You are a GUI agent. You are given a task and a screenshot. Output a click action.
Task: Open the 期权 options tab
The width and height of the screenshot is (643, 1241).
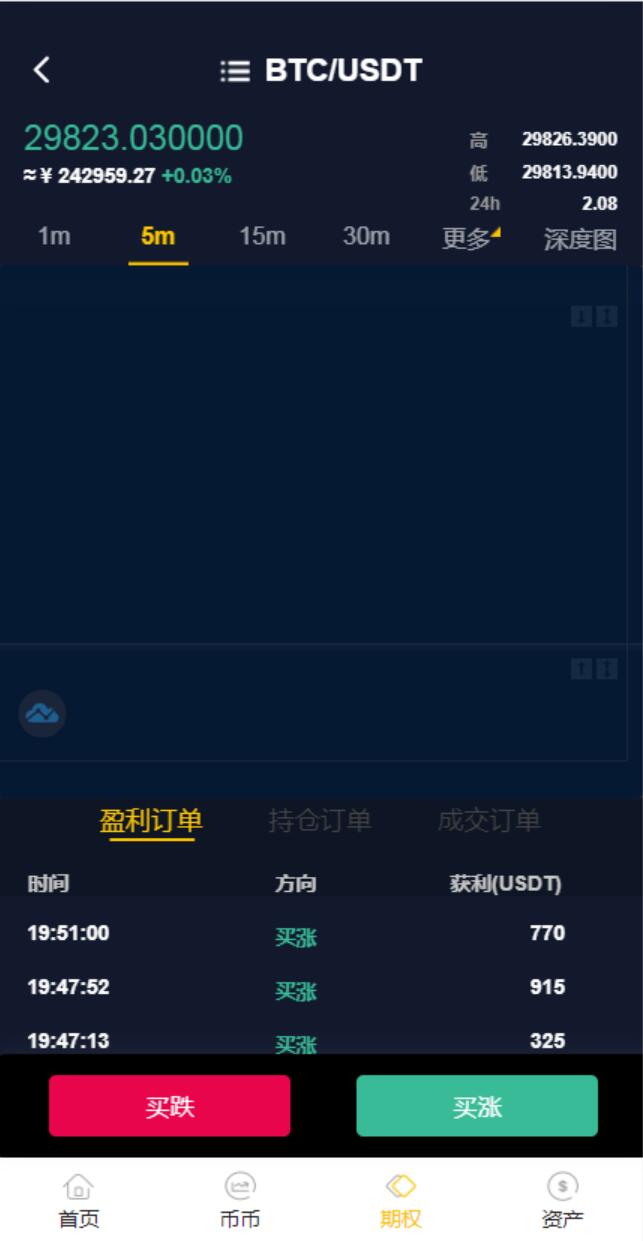pyautogui.click(x=401, y=1201)
